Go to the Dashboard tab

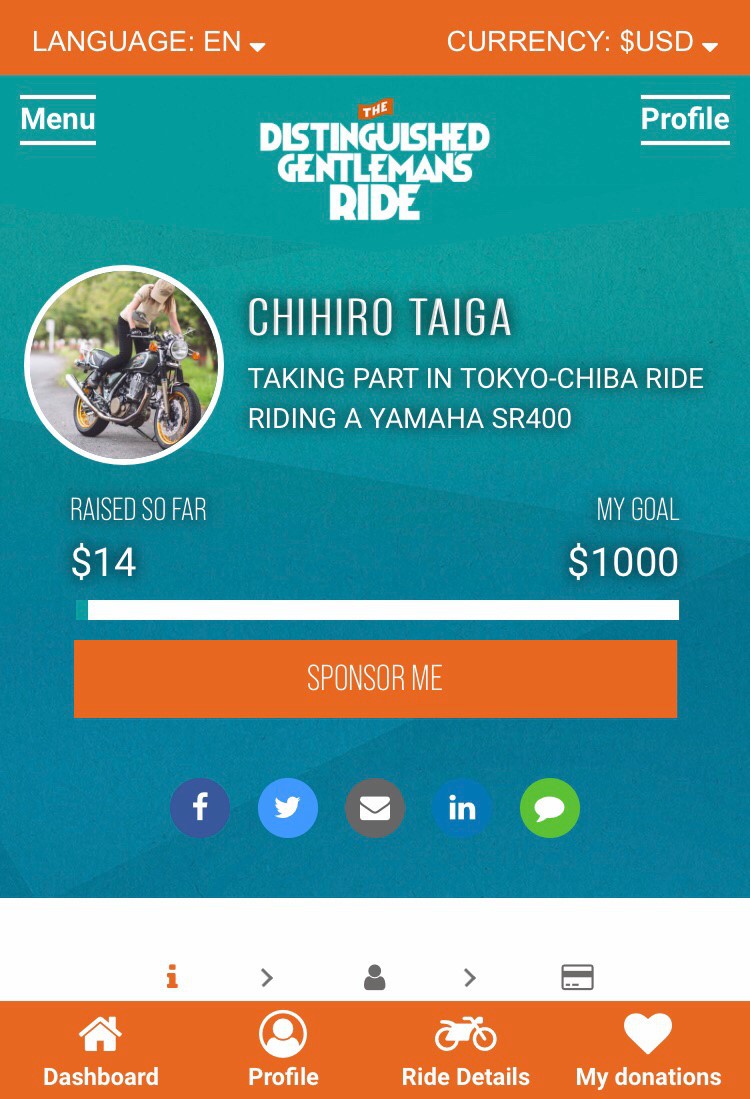point(101,1051)
